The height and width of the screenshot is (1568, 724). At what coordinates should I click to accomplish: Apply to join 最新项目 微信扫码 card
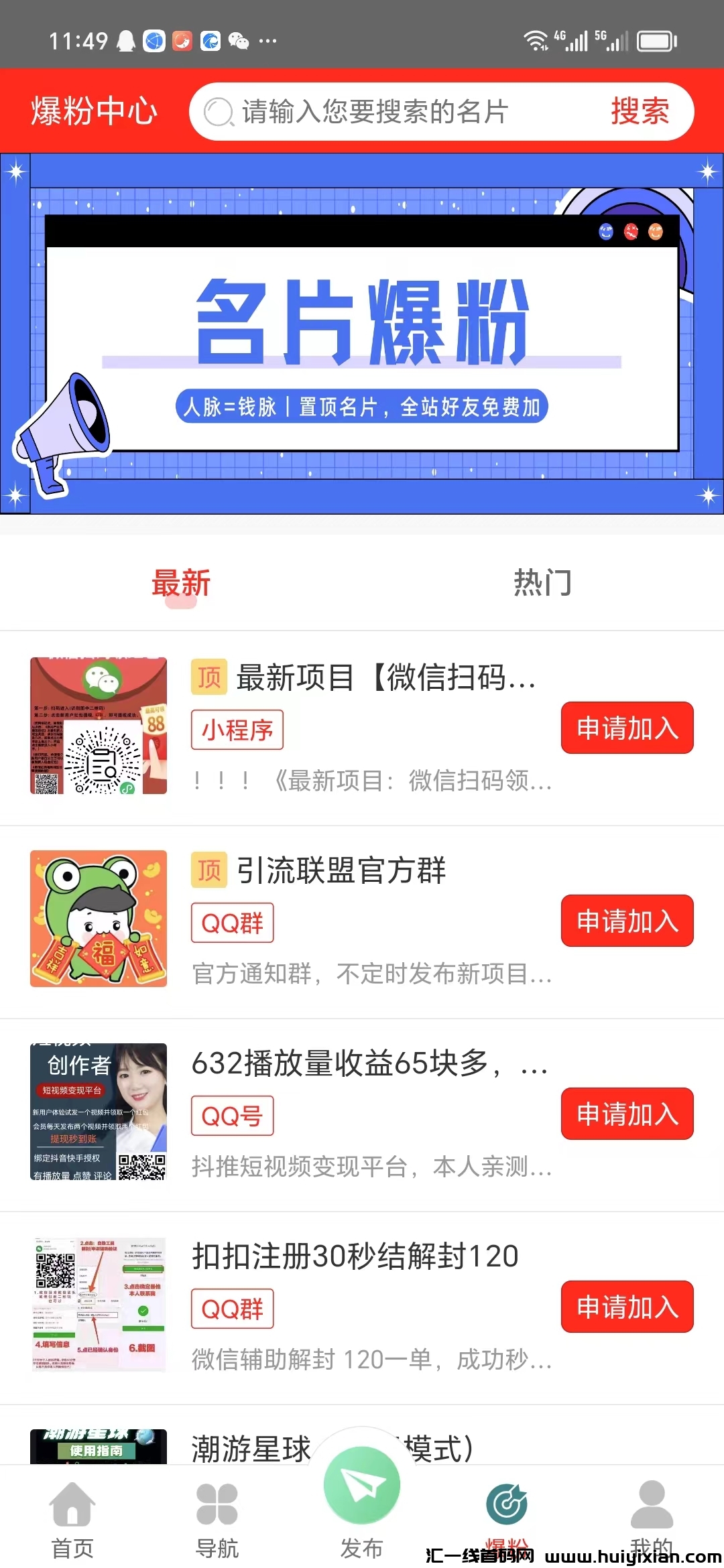tap(627, 728)
